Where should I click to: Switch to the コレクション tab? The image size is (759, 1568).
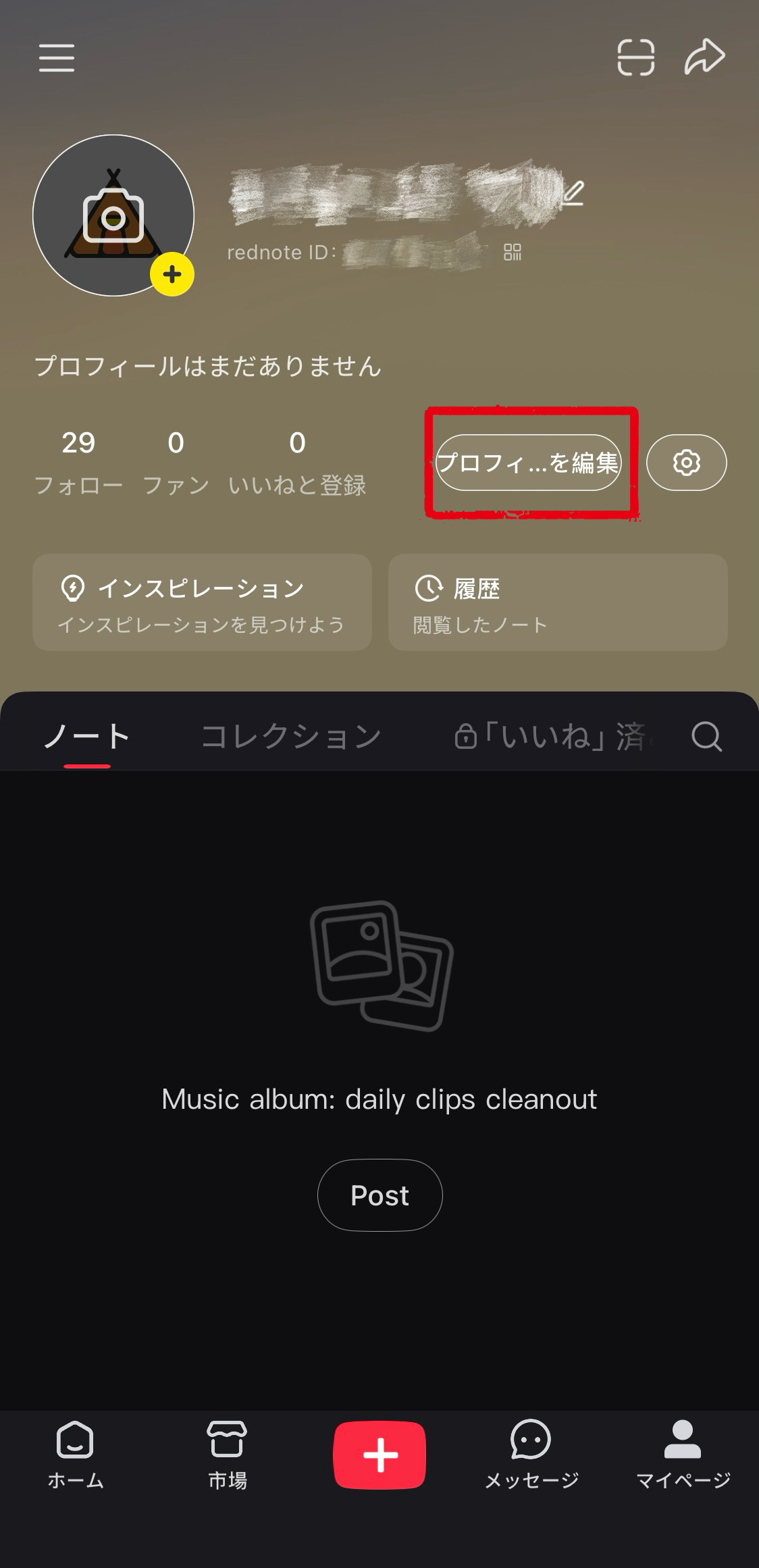pyautogui.click(x=291, y=736)
